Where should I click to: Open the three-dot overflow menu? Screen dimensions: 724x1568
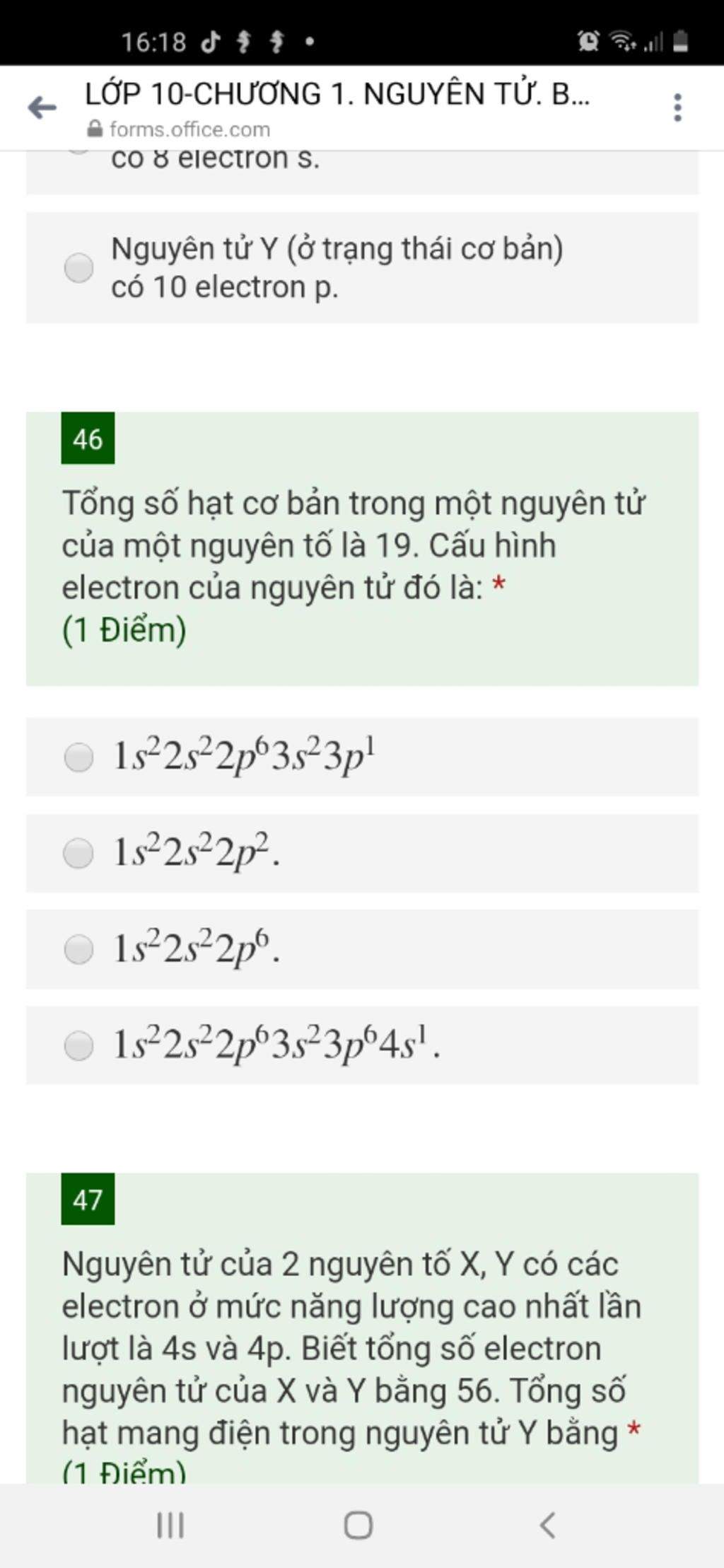677,108
